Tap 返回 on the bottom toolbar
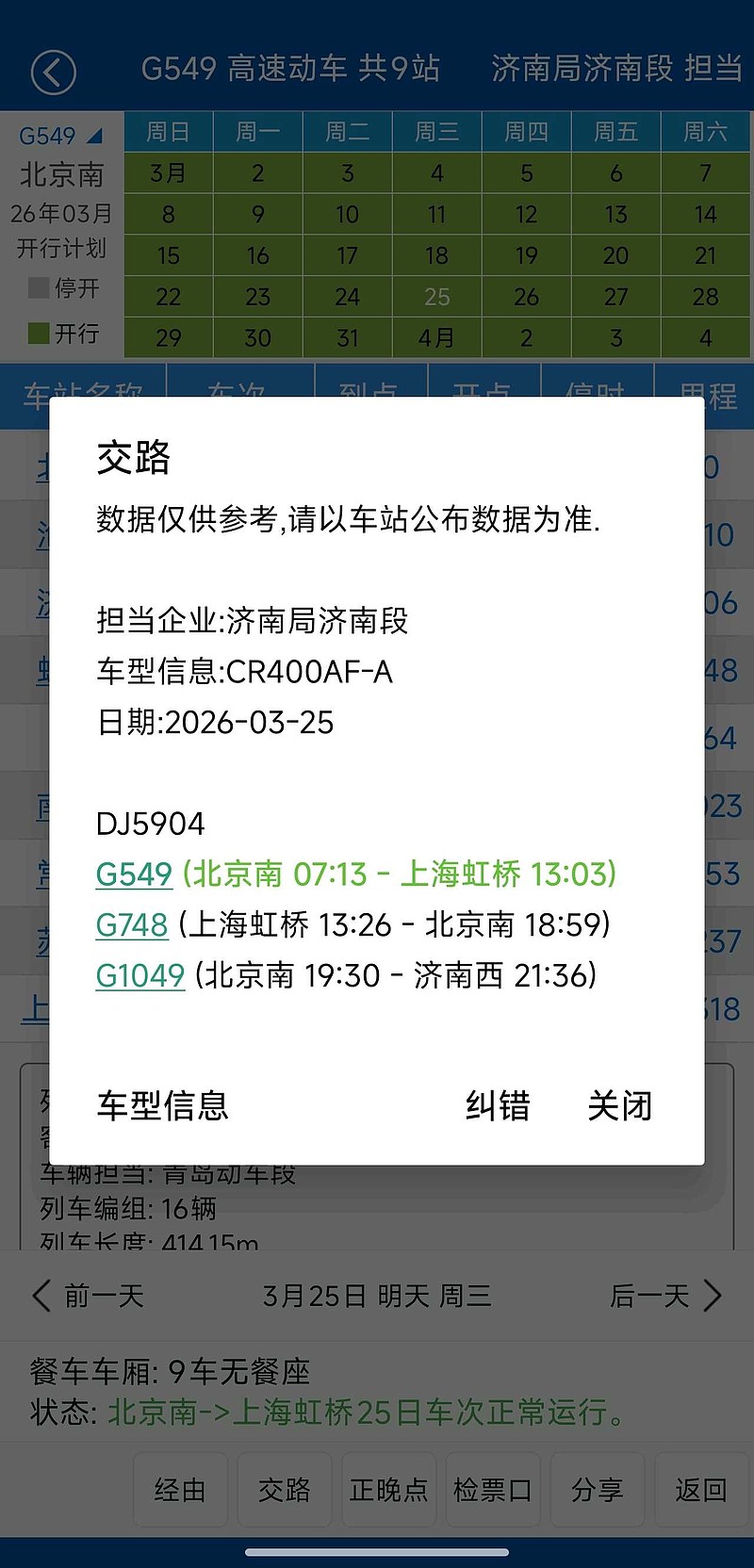Image resolution: width=754 pixels, height=1568 pixels. (x=701, y=1490)
